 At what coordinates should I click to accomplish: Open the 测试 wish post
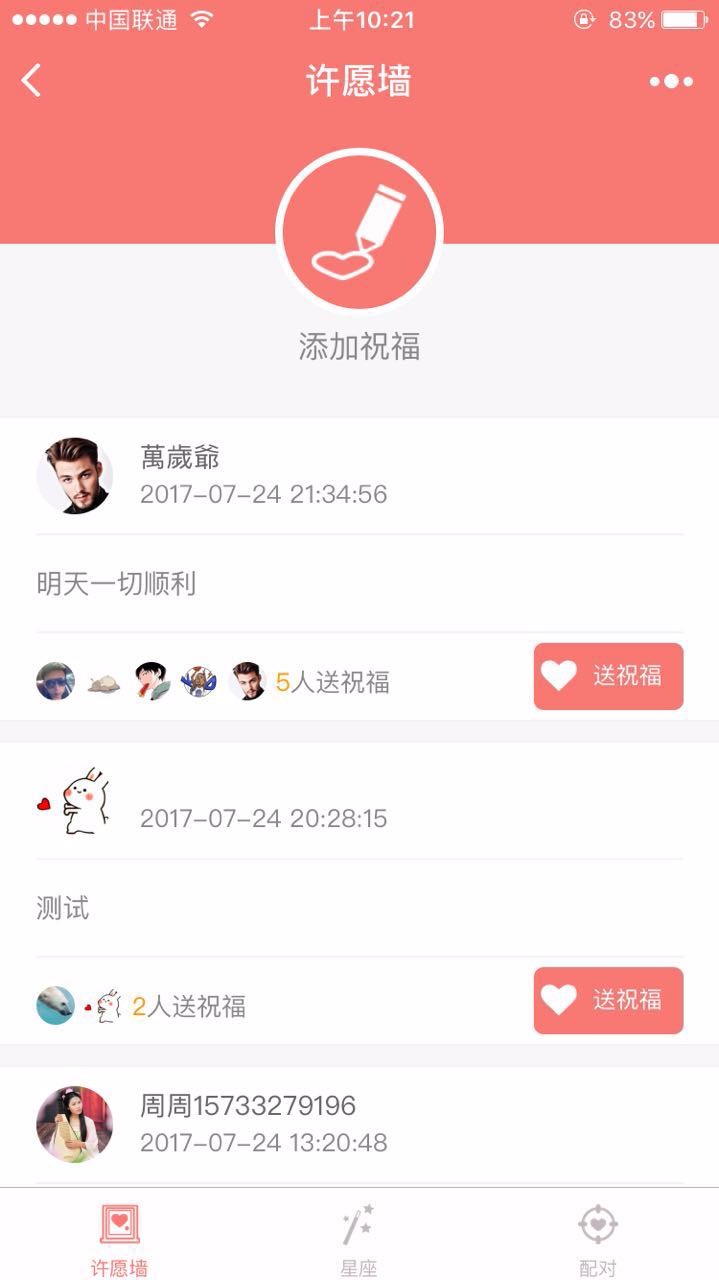coord(63,908)
